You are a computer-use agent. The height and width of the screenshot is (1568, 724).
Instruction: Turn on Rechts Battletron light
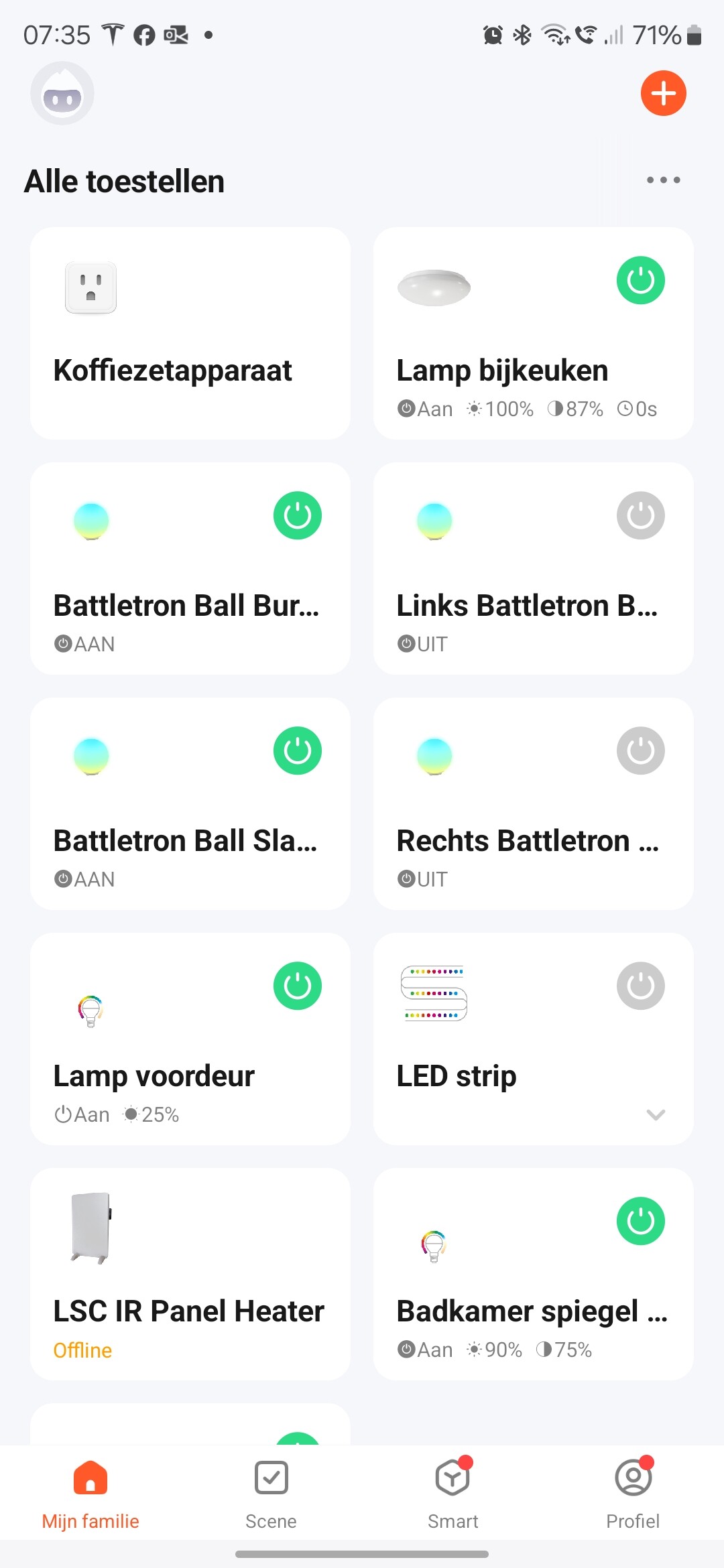(640, 750)
